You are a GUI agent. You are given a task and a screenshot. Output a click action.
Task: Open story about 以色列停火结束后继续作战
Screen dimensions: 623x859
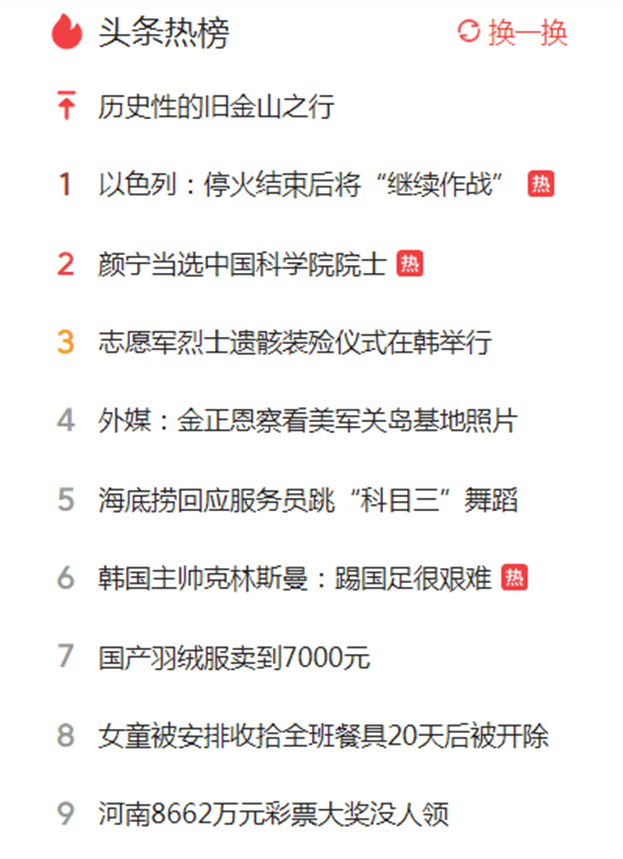point(308,185)
